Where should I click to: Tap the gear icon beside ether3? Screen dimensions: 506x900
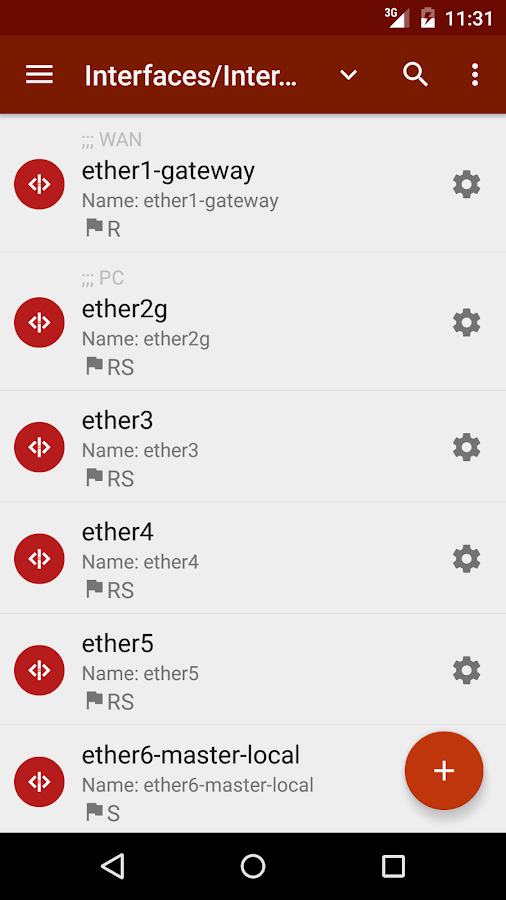tap(466, 447)
